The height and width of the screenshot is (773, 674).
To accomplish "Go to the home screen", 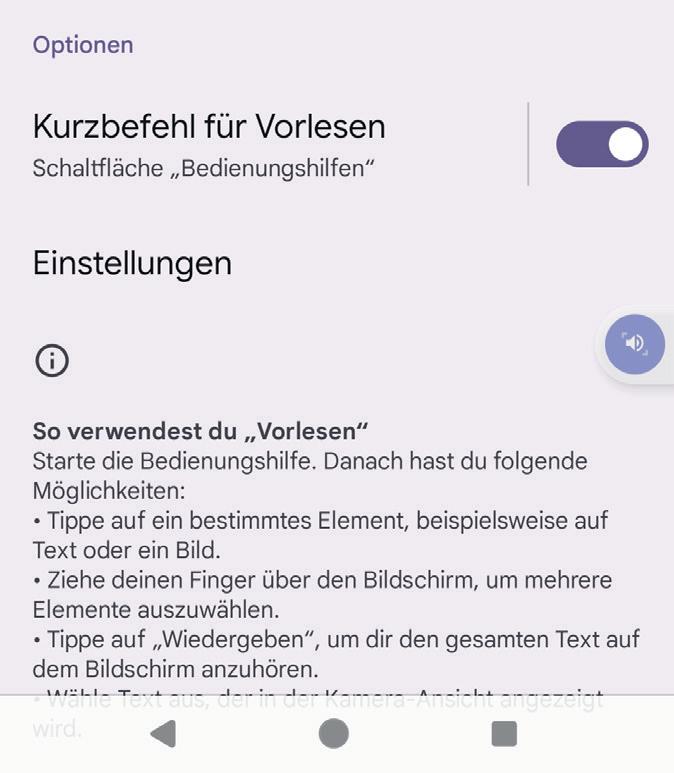I will click(334, 734).
